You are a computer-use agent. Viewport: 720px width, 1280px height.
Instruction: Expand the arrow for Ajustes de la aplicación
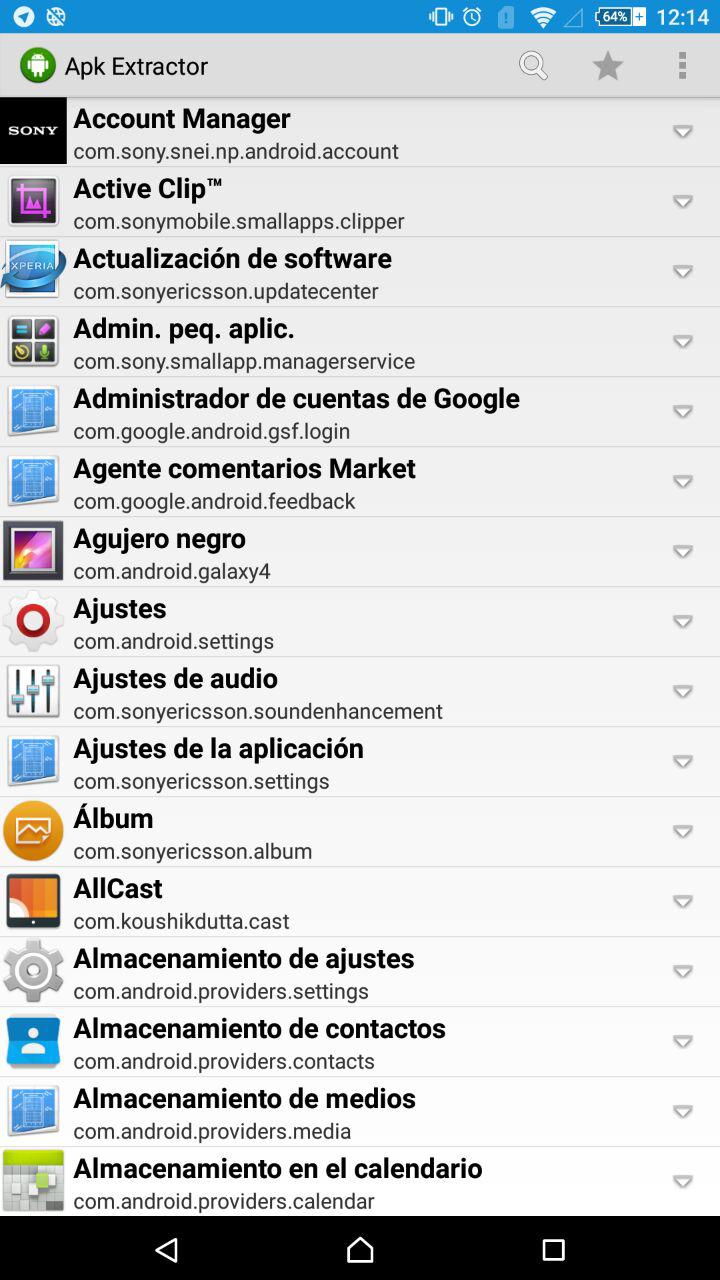pos(683,762)
